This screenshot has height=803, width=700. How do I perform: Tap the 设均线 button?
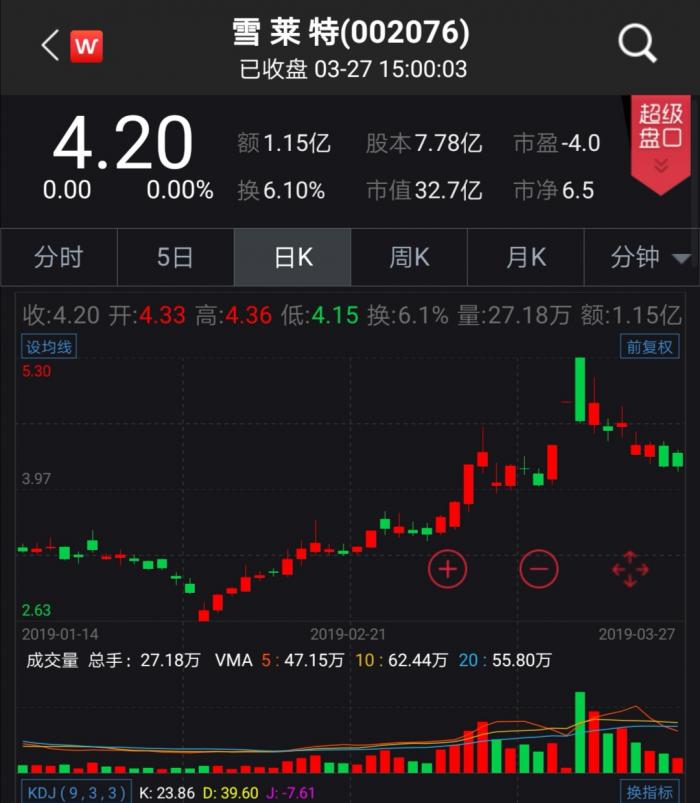point(50,347)
